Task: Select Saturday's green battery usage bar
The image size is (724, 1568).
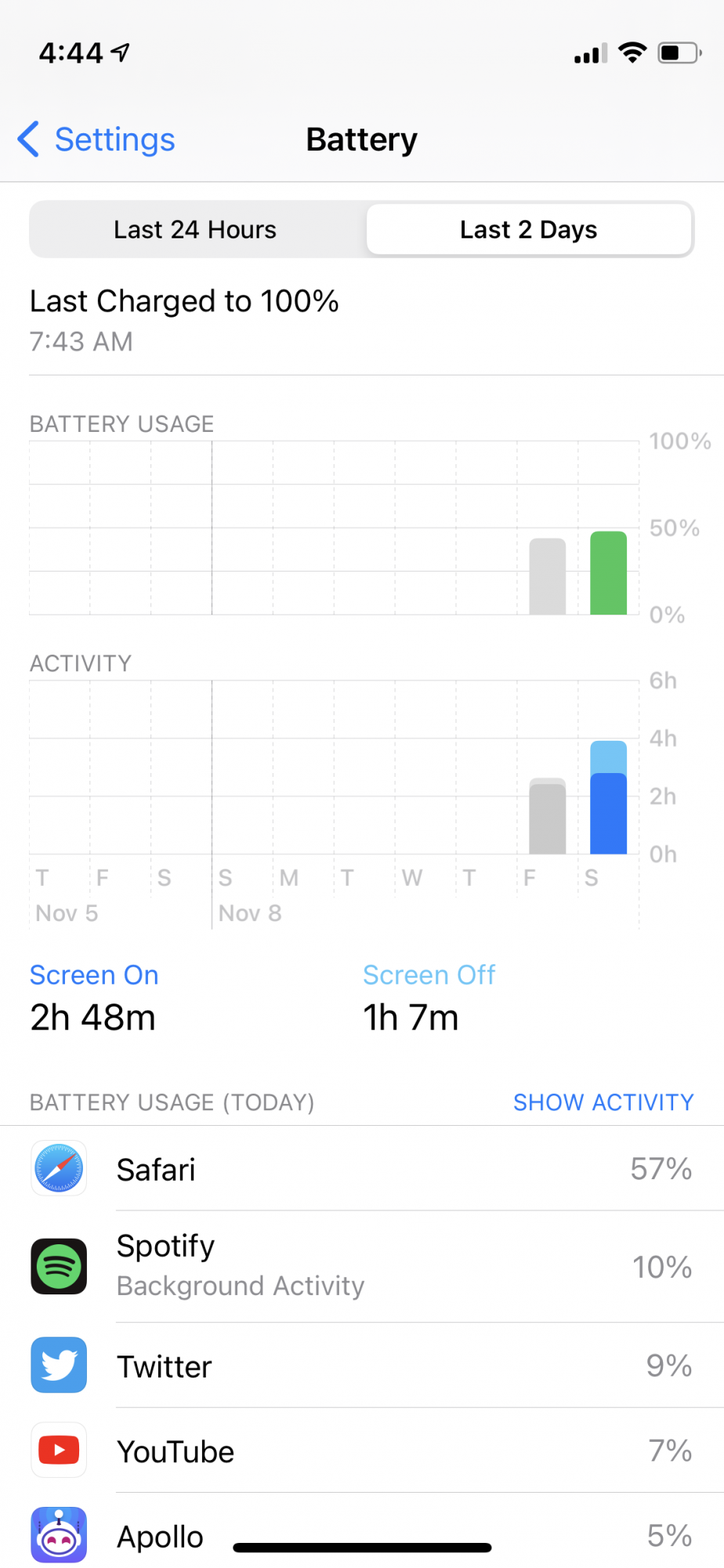Action: 608,574
